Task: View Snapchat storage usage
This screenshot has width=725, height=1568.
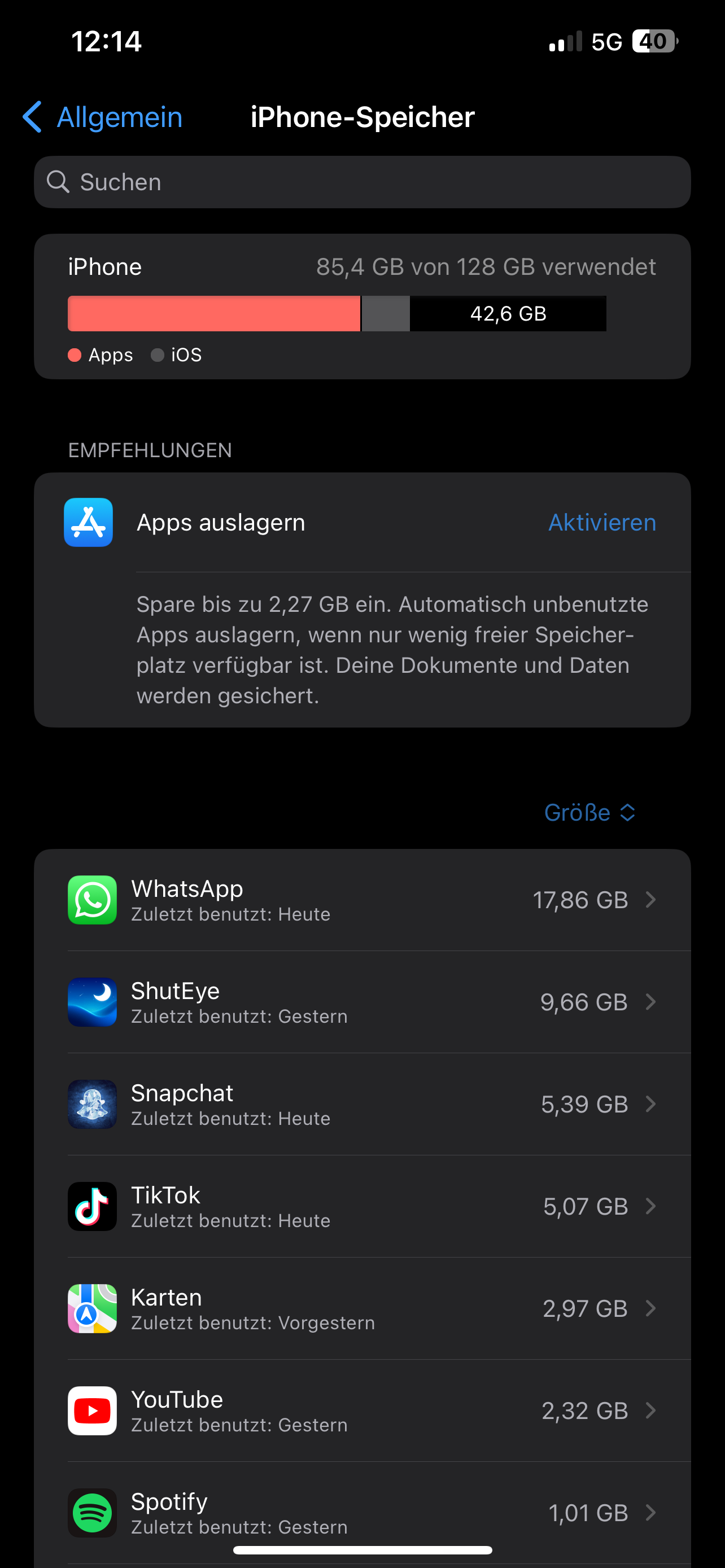Action: point(362,1105)
